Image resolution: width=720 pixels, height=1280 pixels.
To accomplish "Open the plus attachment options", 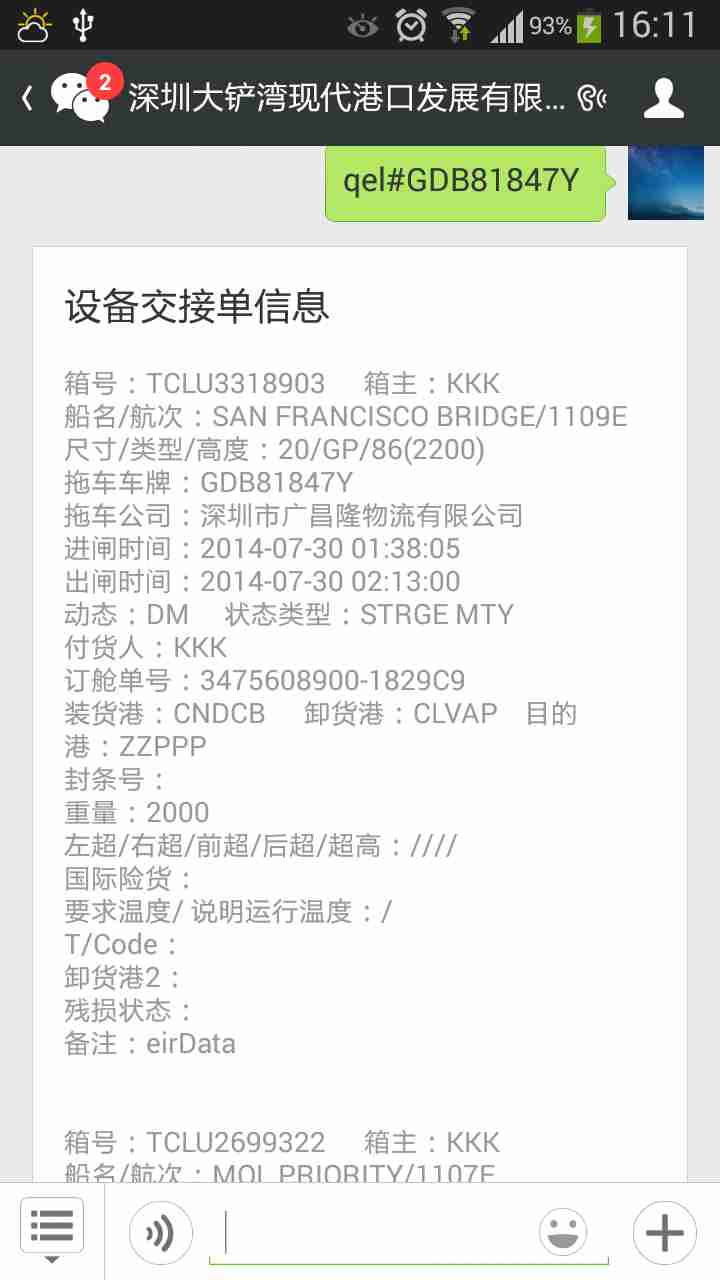I will 664,1232.
